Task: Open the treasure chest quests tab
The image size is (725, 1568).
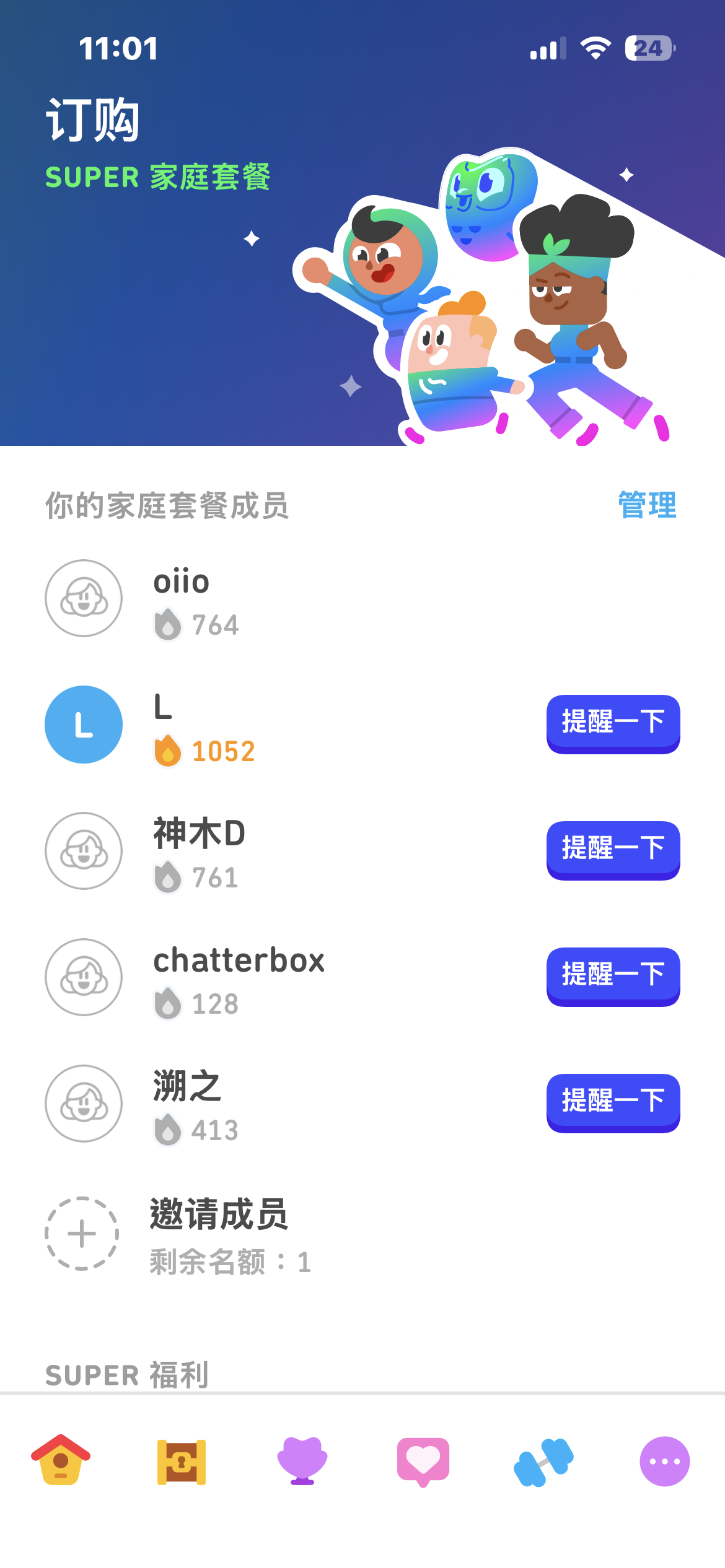Action: coord(182,1461)
